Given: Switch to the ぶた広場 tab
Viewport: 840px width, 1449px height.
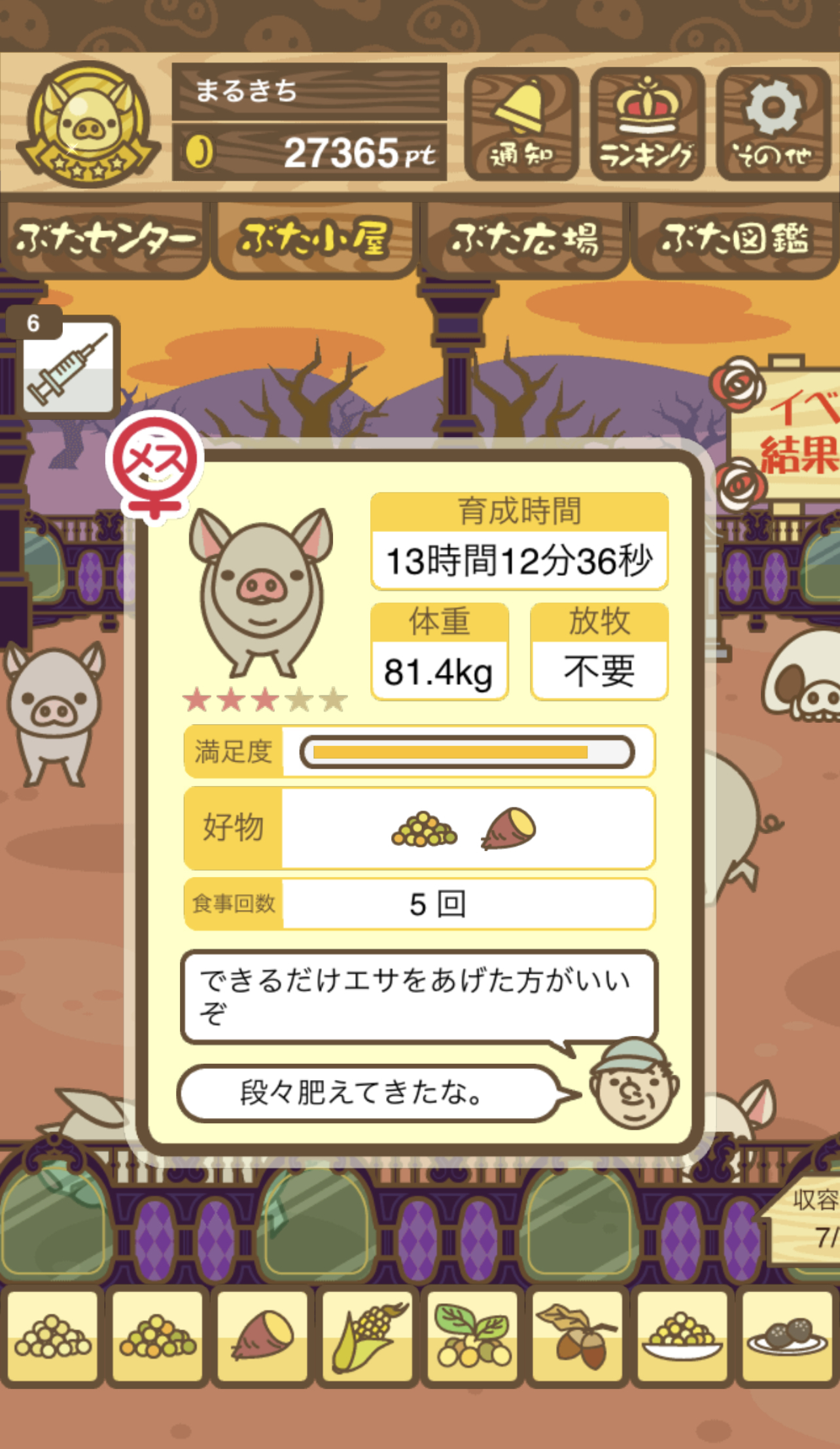Looking at the screenshot, I should coord(525,239).
